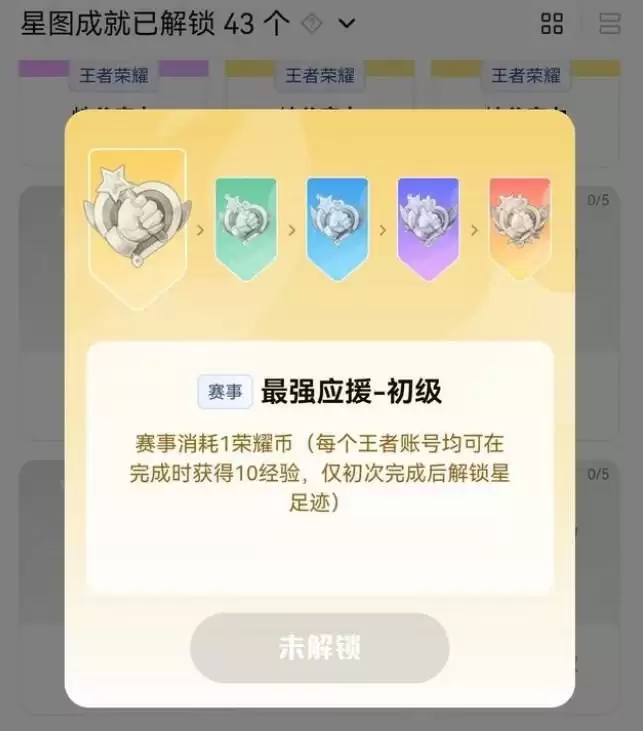Select the red badge level
Screen dimensions: 643x731
pyautogui.click(x=519, y=227)
